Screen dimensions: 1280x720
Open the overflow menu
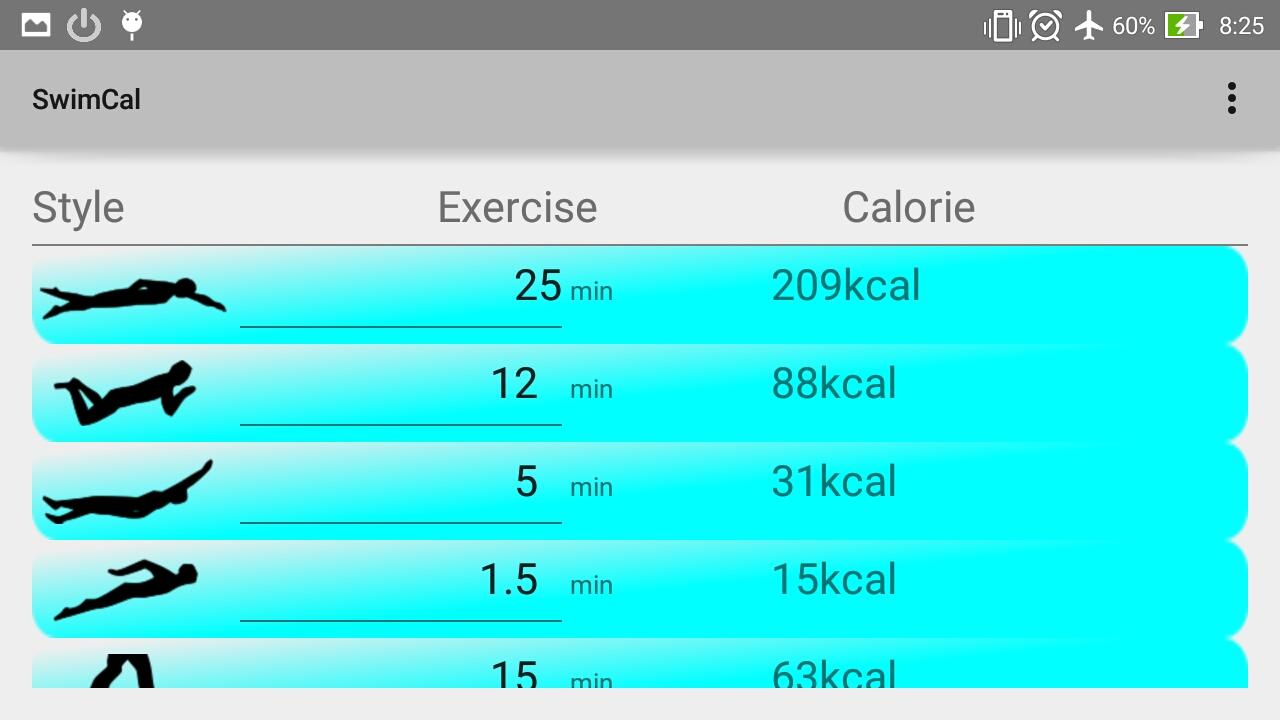click(1231, 99)
